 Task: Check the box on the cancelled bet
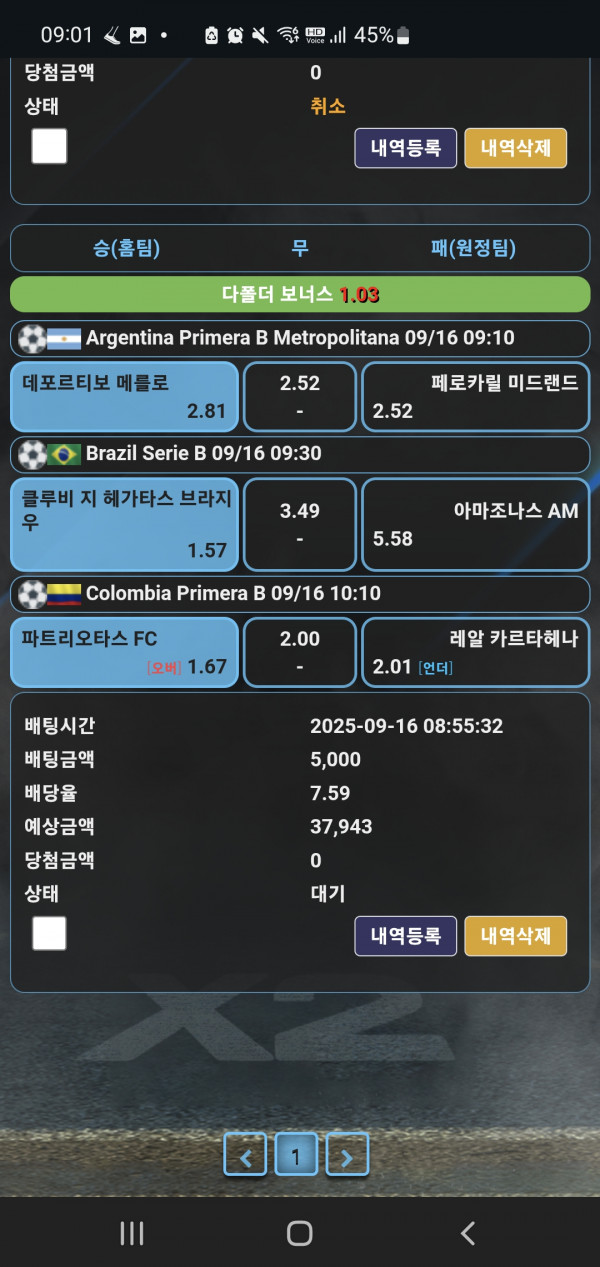49,146
